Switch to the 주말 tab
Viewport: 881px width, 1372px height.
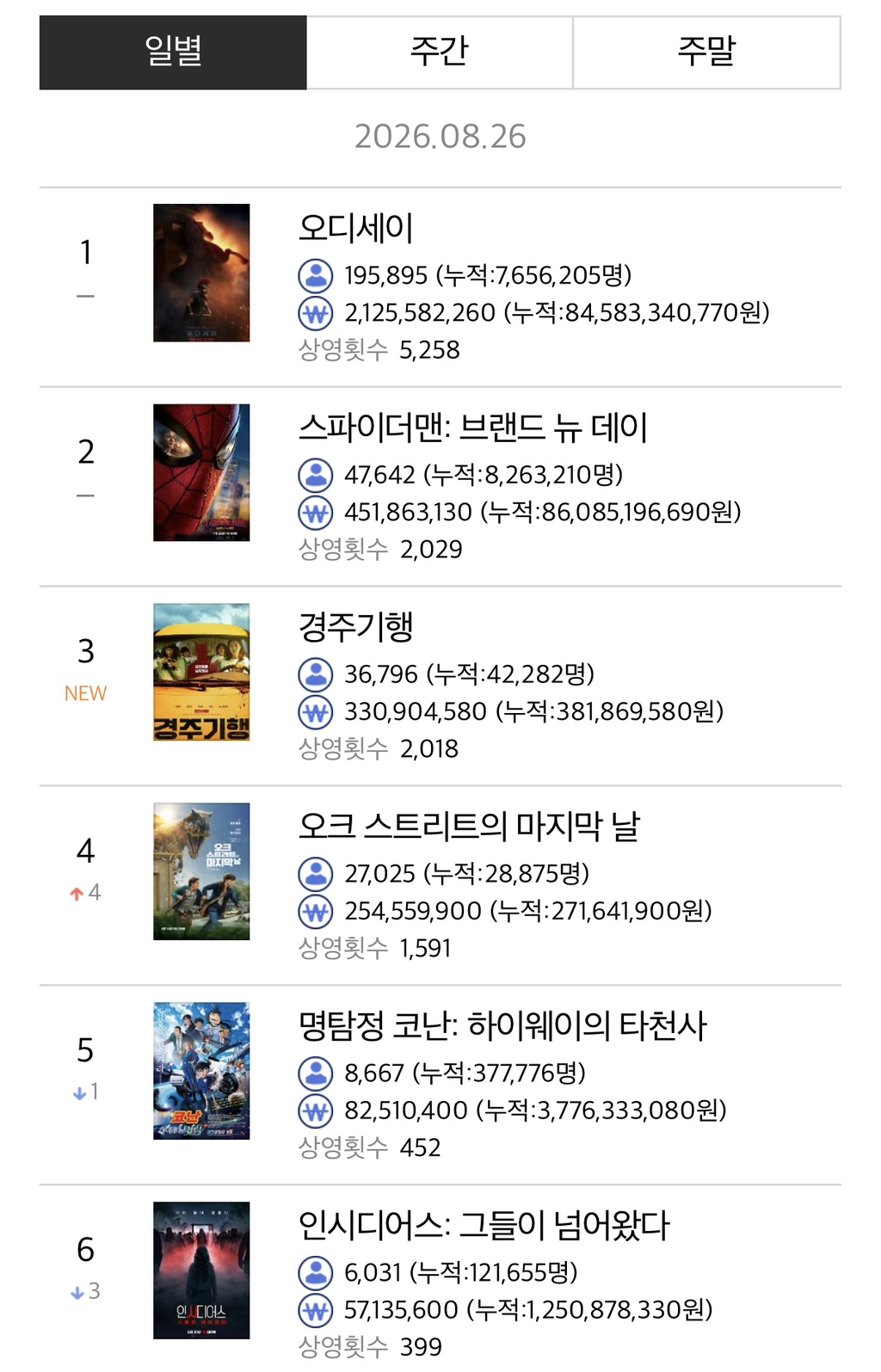[x=707, y=52]
